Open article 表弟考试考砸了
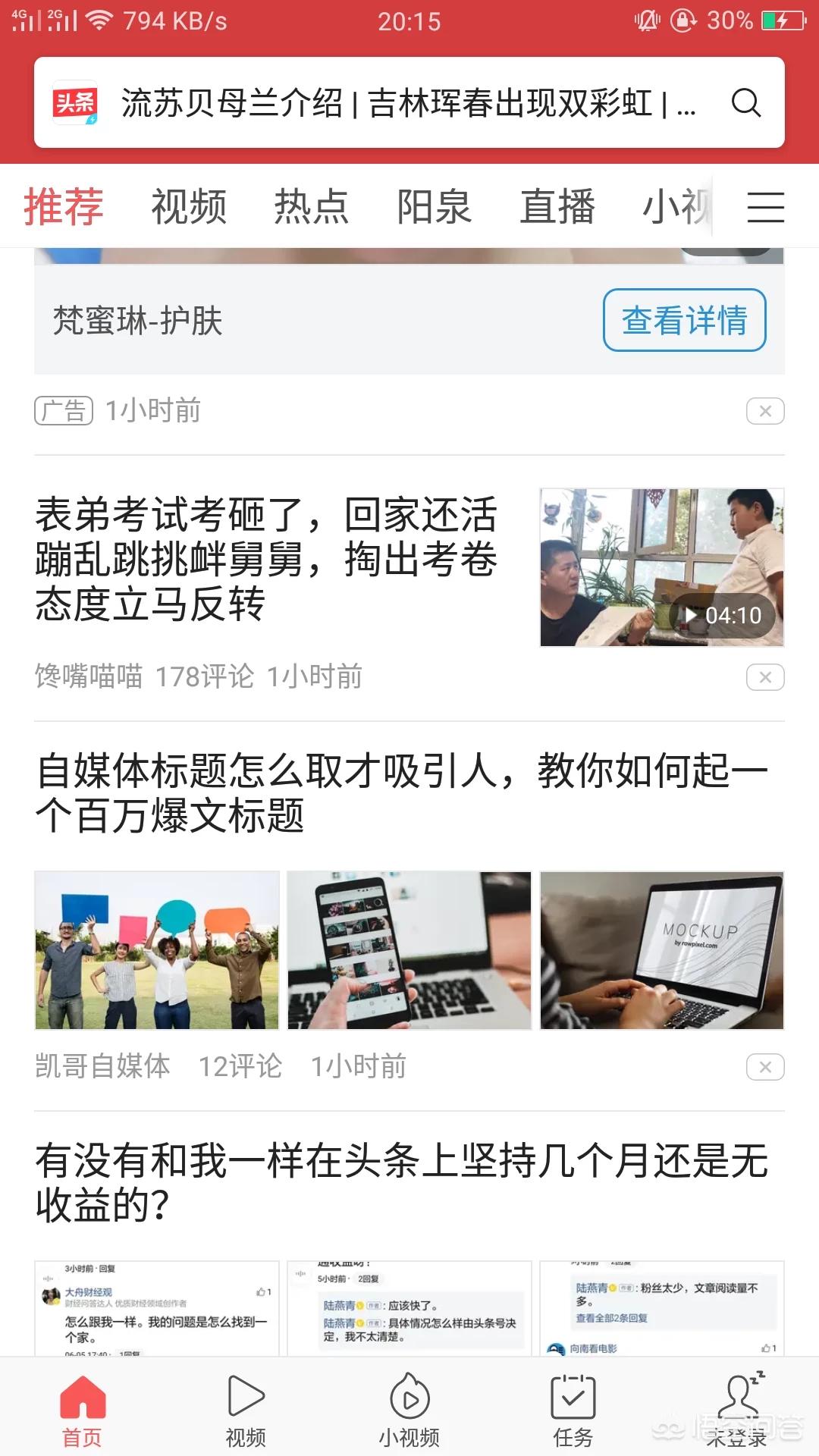This screenshot has height=1456, width=819. click(x=265, y=559)
